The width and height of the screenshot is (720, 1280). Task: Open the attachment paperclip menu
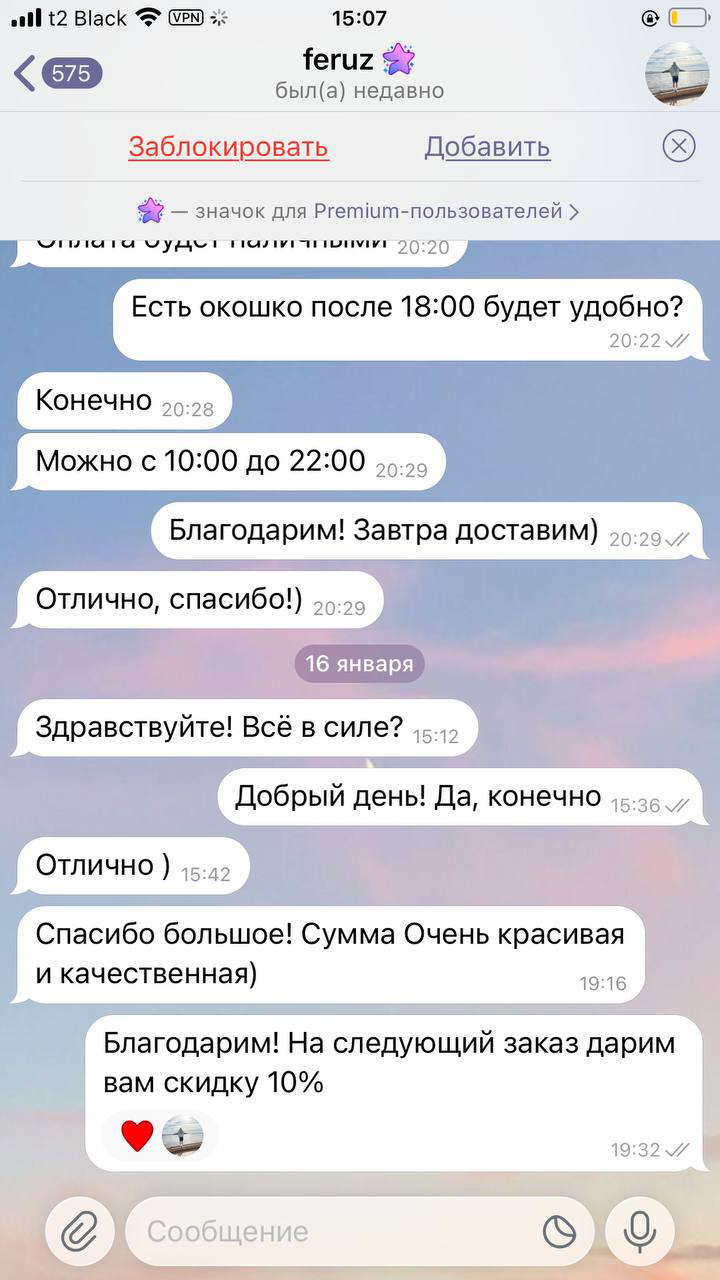[79, 1231]
